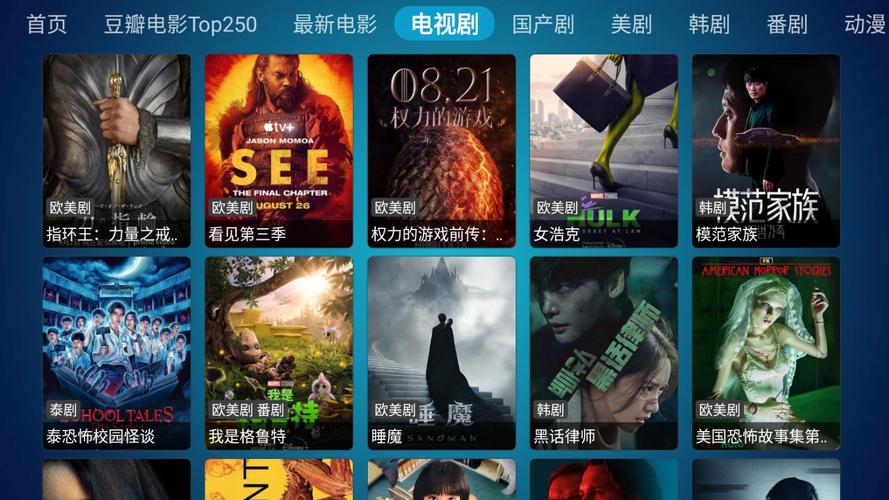This screenshot has width=889, height=500.
Task: Switch to the 番剧 tab
Action: [787, 24]
